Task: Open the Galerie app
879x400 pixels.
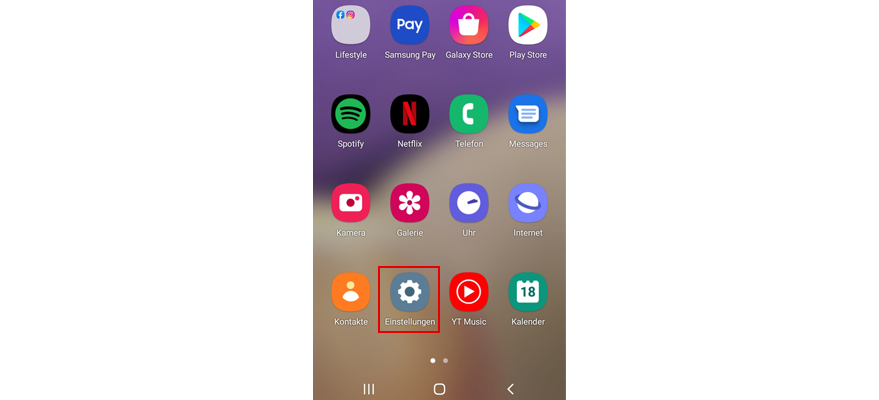Action: [x=410, y=203]
